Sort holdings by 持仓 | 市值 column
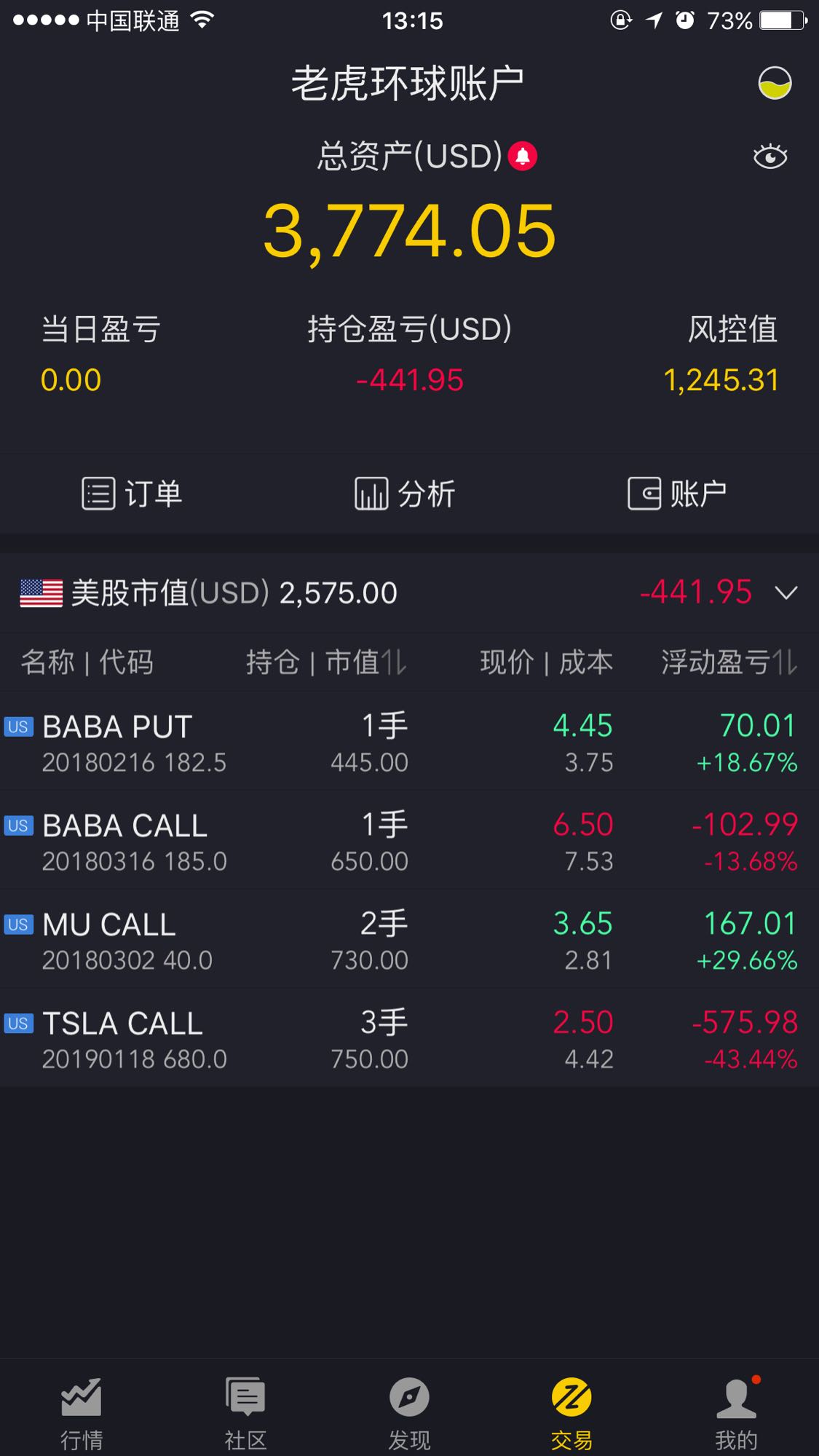819x1456 pixels. [326, 662]
